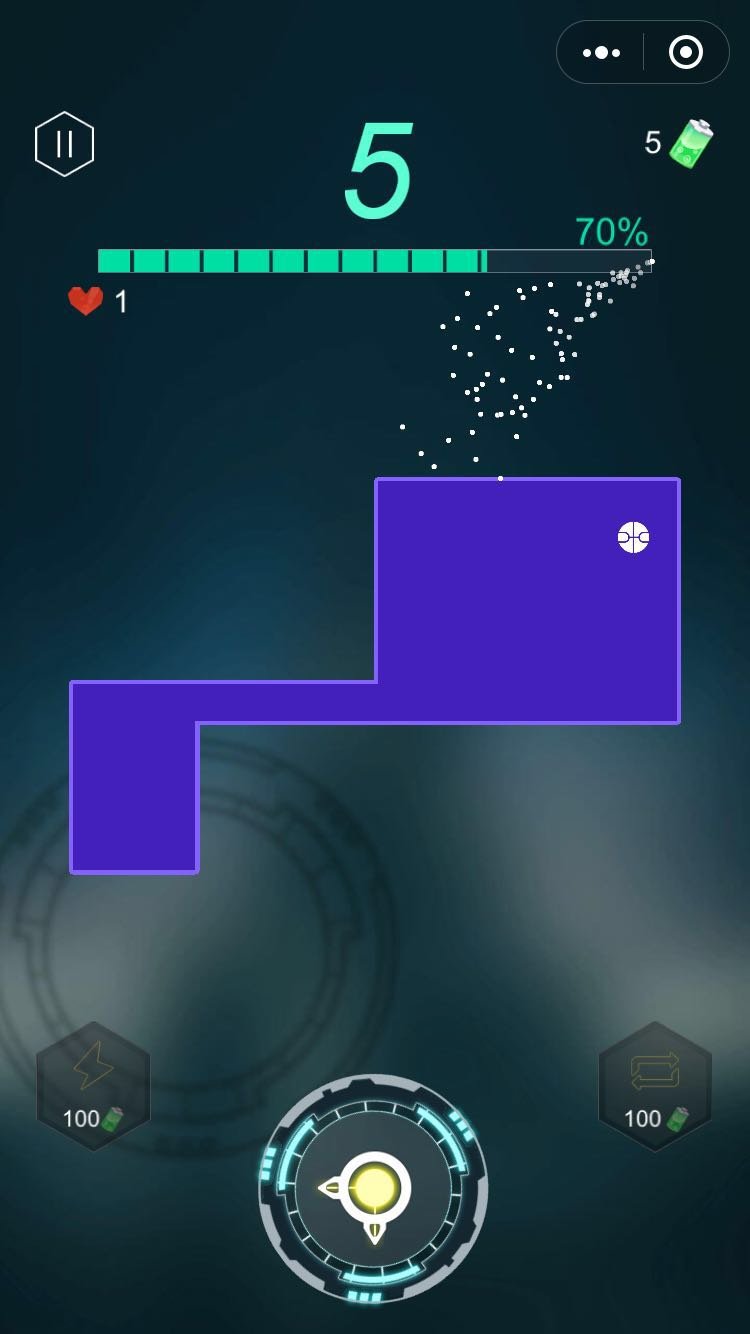This screenshot has width=750, height=1334.
Task: Use the swap power-up costing 100
Action: point(655,1087)
